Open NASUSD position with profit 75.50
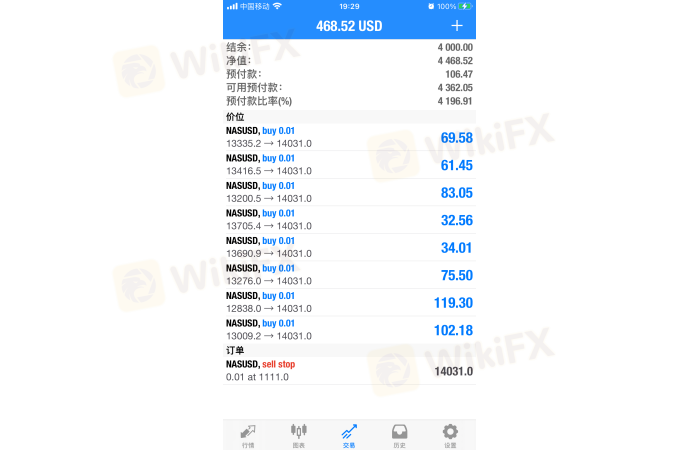 tap(349, 275)
